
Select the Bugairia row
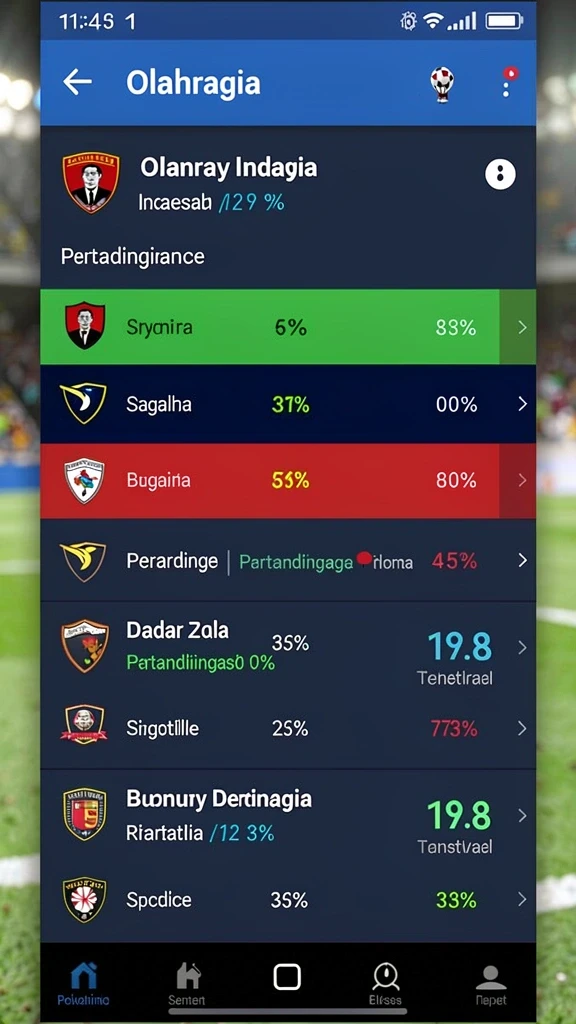pos(288,481)
